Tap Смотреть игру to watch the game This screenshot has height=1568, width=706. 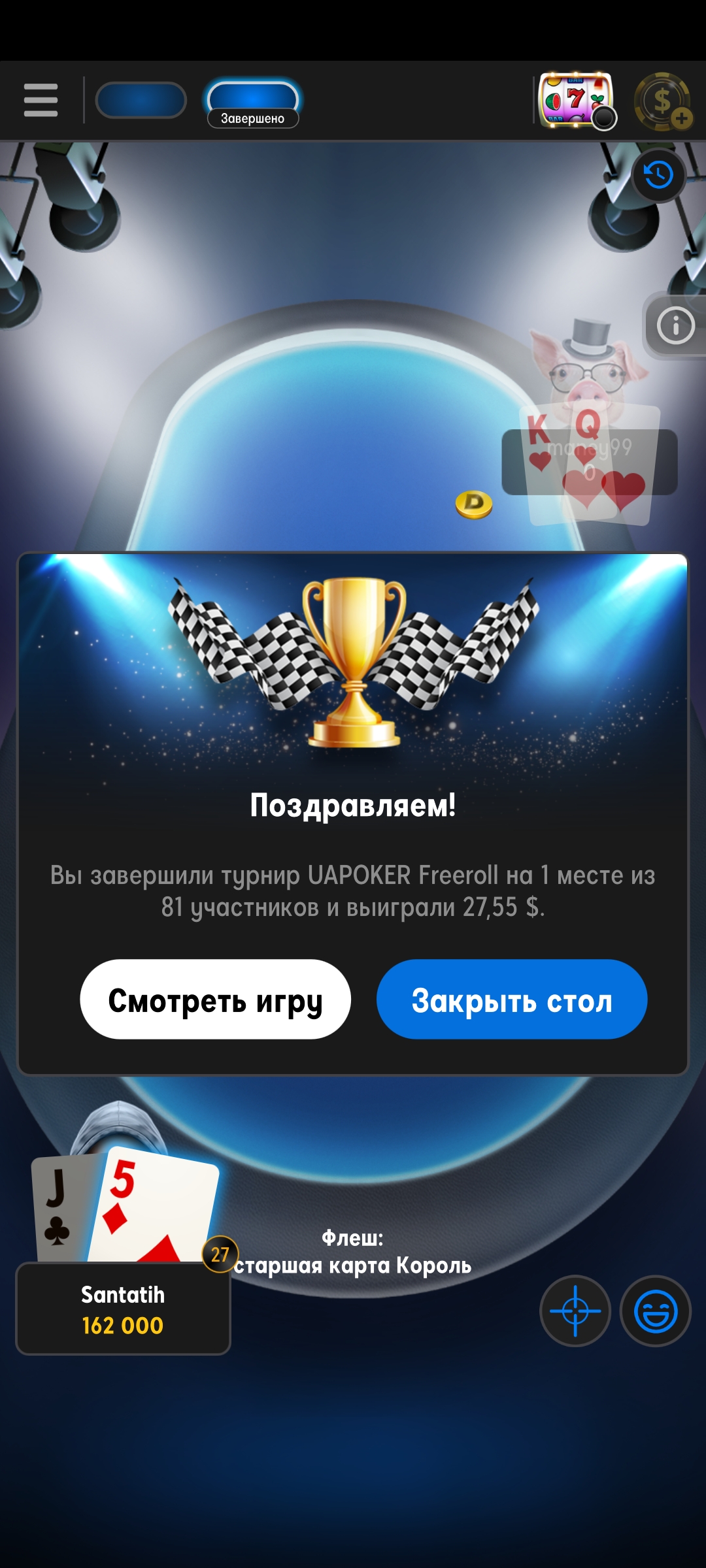(215, 999)
